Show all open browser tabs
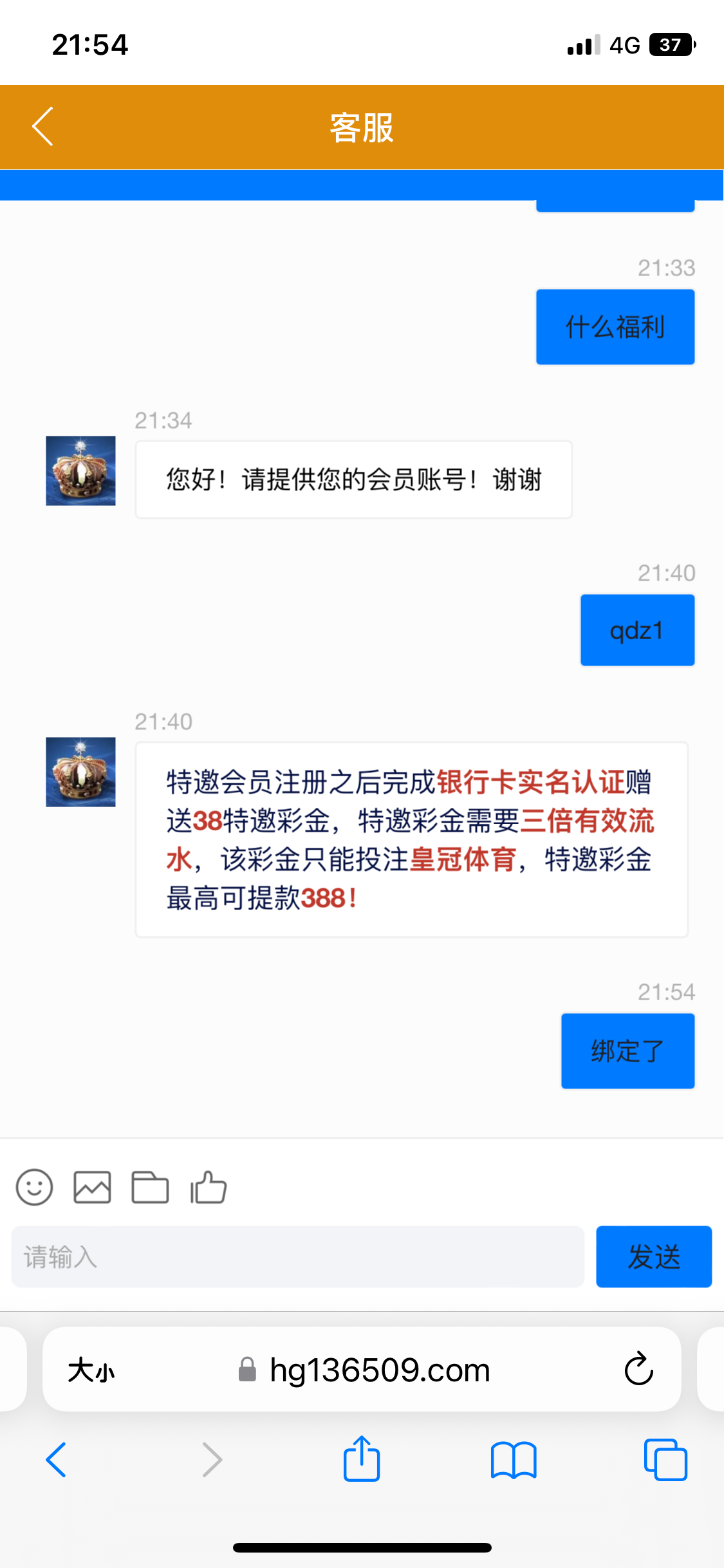Viewport: 724px width, 1568px height. point(665,1459)
